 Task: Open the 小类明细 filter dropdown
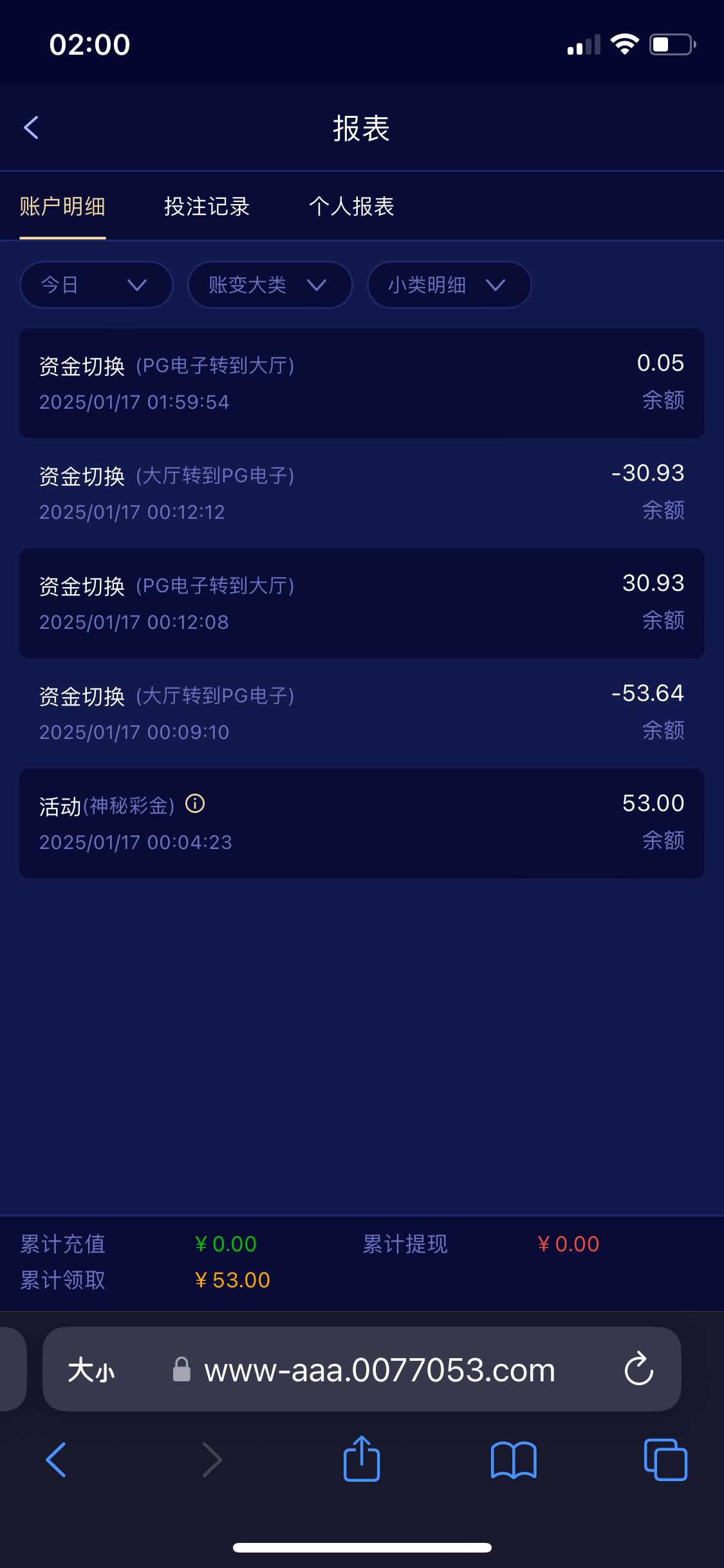(449, 285)
